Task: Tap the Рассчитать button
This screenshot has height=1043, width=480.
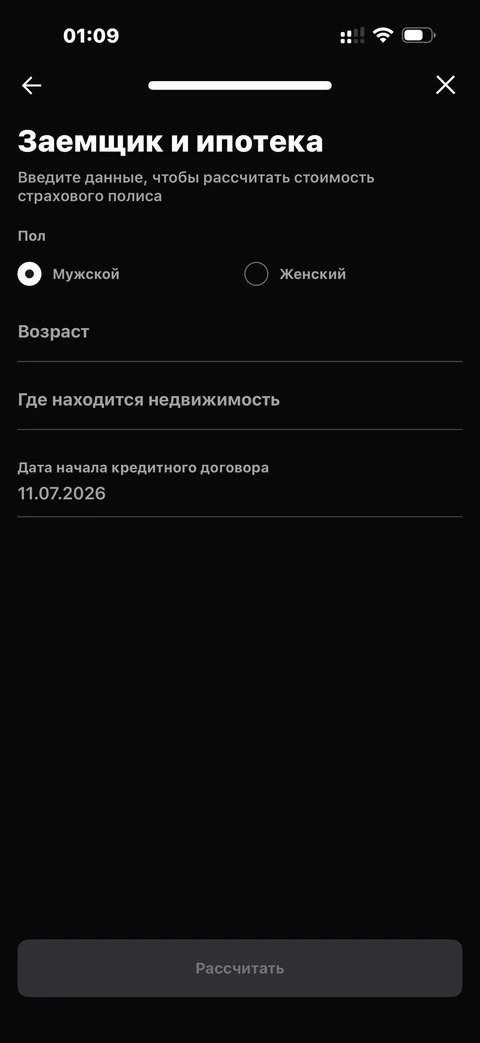Action: [x=239, y=968]
